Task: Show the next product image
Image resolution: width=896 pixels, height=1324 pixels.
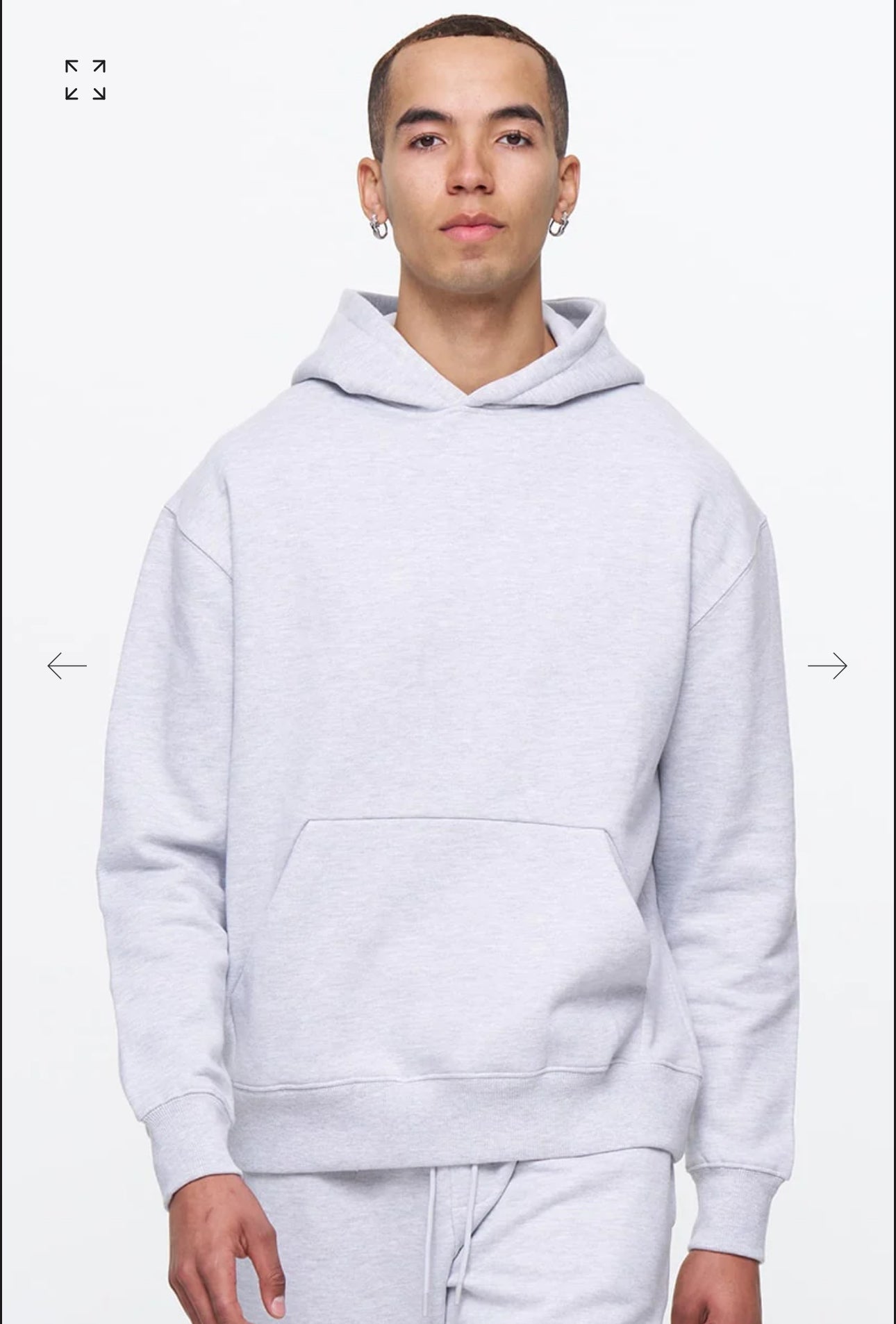Action: [x=827, y=665]
